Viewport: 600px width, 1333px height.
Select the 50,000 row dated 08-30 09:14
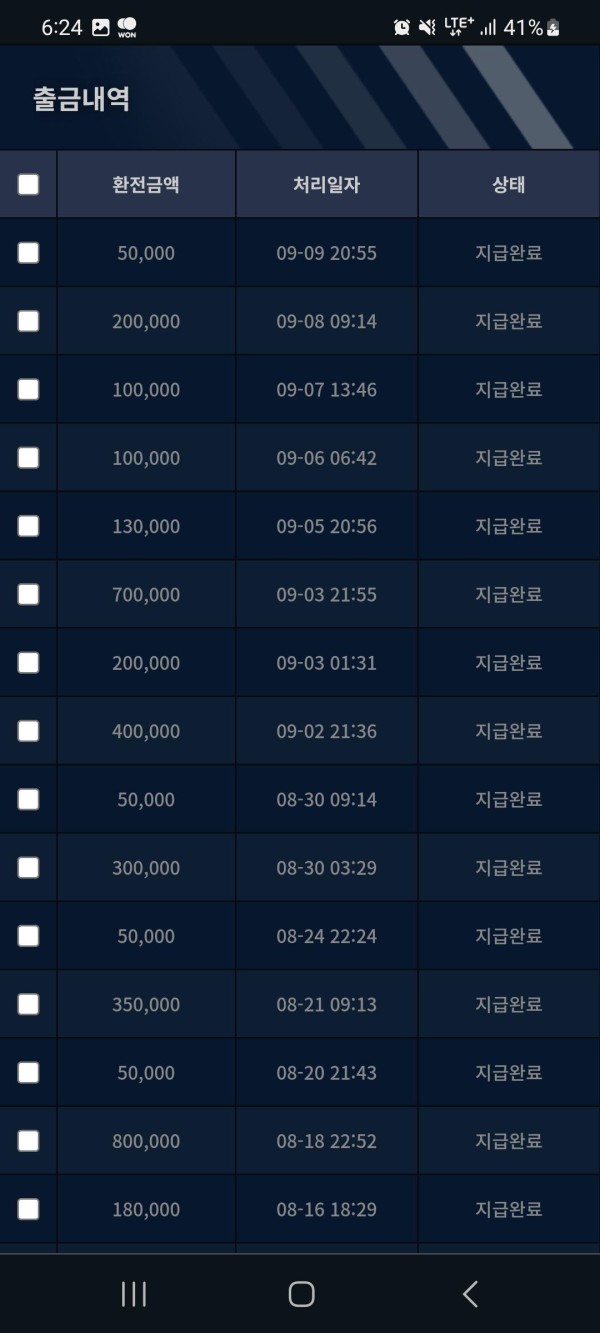tap(28, 799)
